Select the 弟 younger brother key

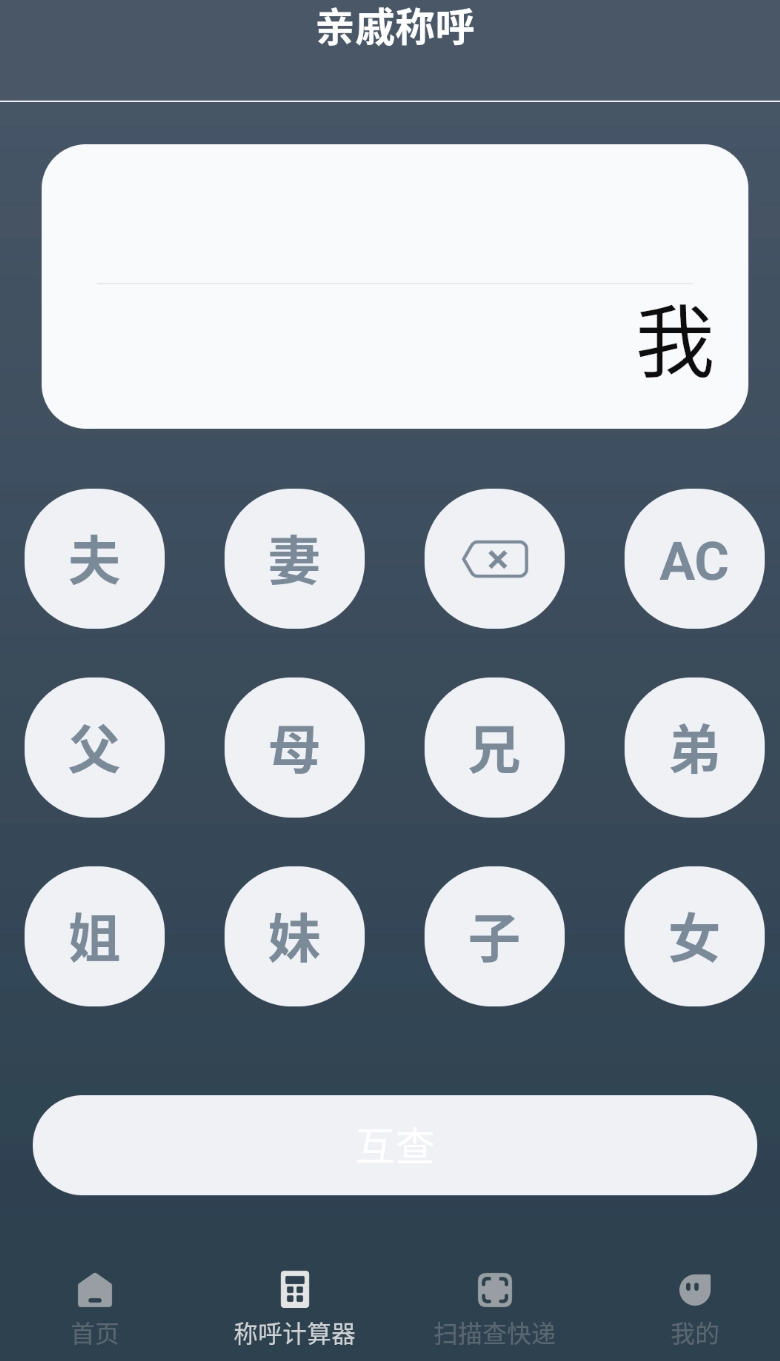(x=694, y=747)
